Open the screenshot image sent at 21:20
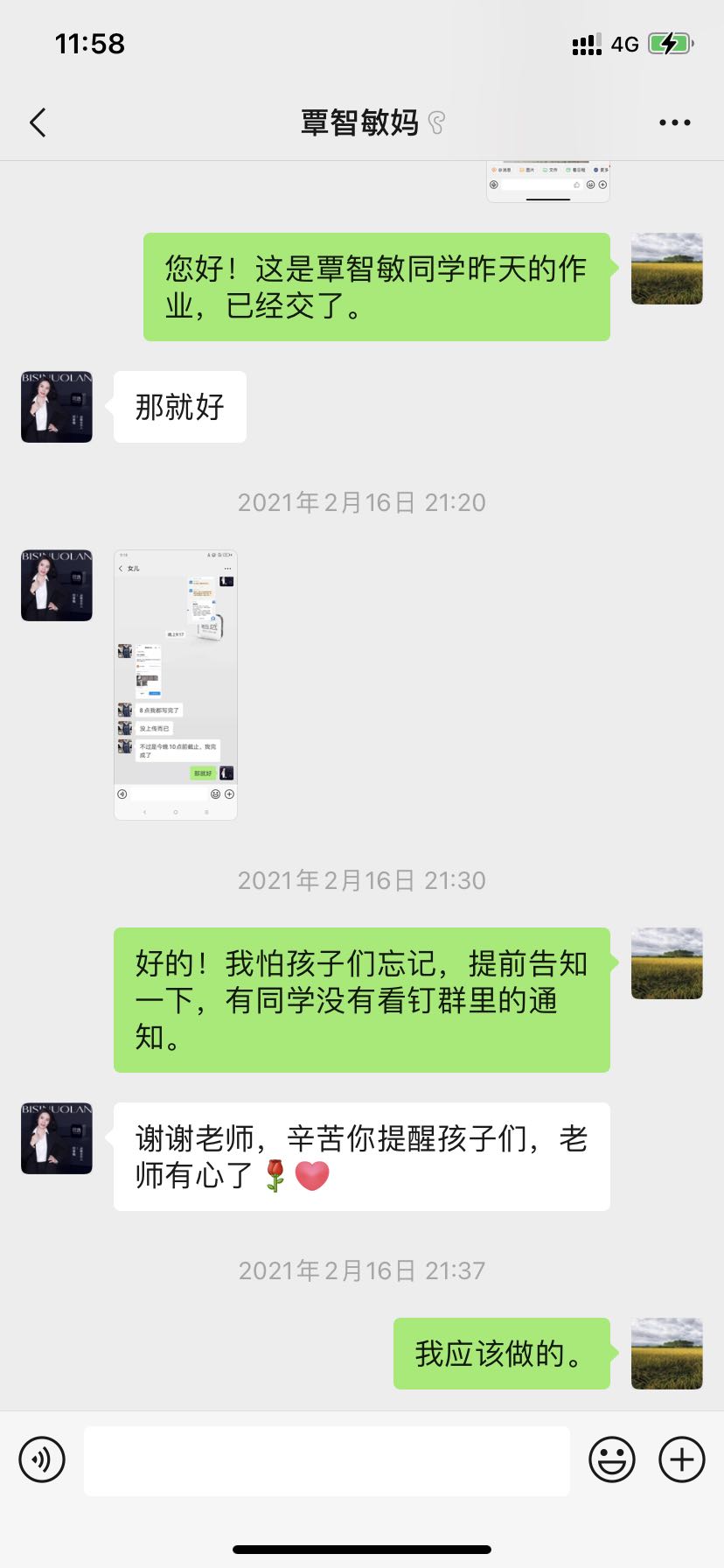Screen dimensions: 724x1568 176,684
